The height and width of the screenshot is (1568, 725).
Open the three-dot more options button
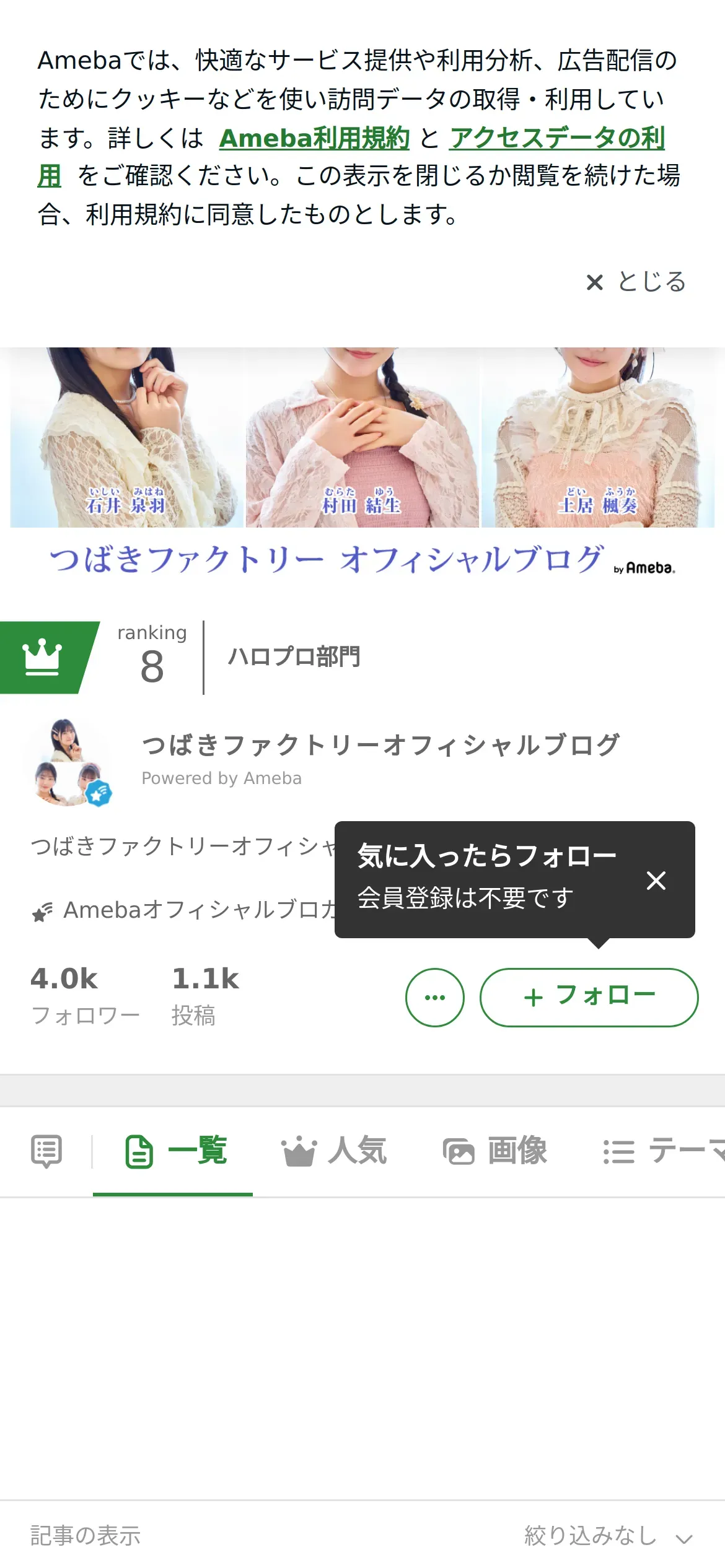(x=434, y=997)
